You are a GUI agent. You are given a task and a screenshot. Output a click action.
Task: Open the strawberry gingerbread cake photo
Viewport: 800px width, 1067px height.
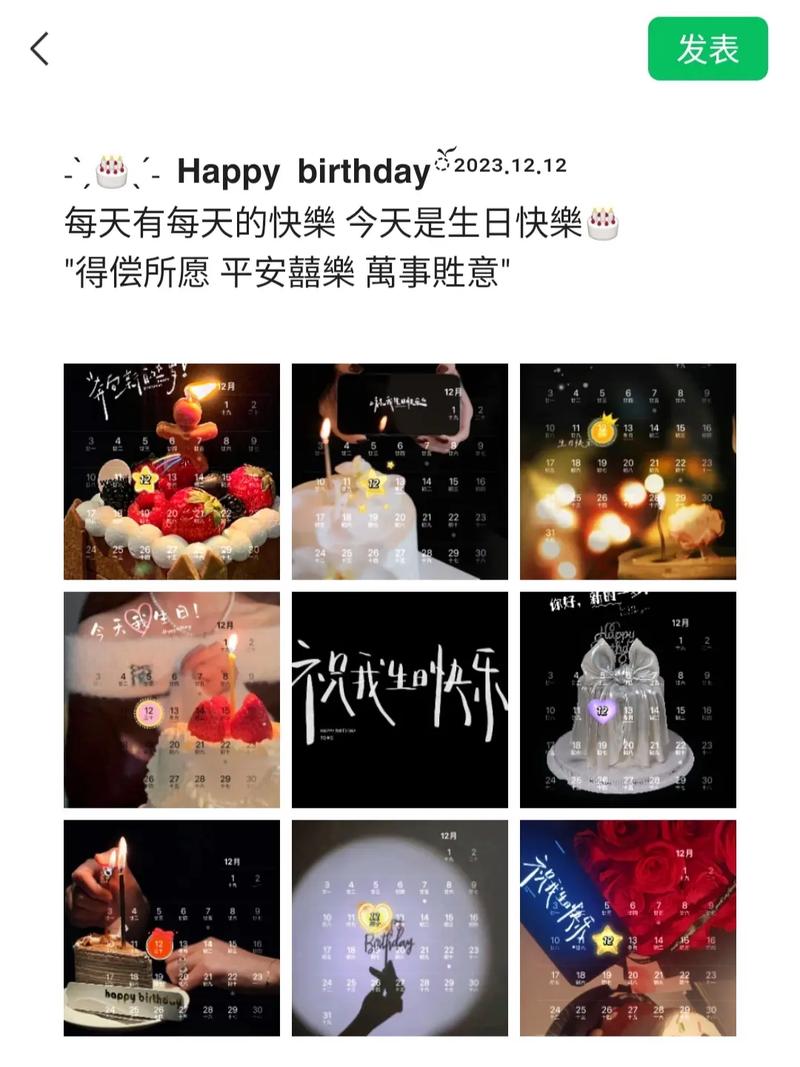pyautogui.click(x=172, y=471)
